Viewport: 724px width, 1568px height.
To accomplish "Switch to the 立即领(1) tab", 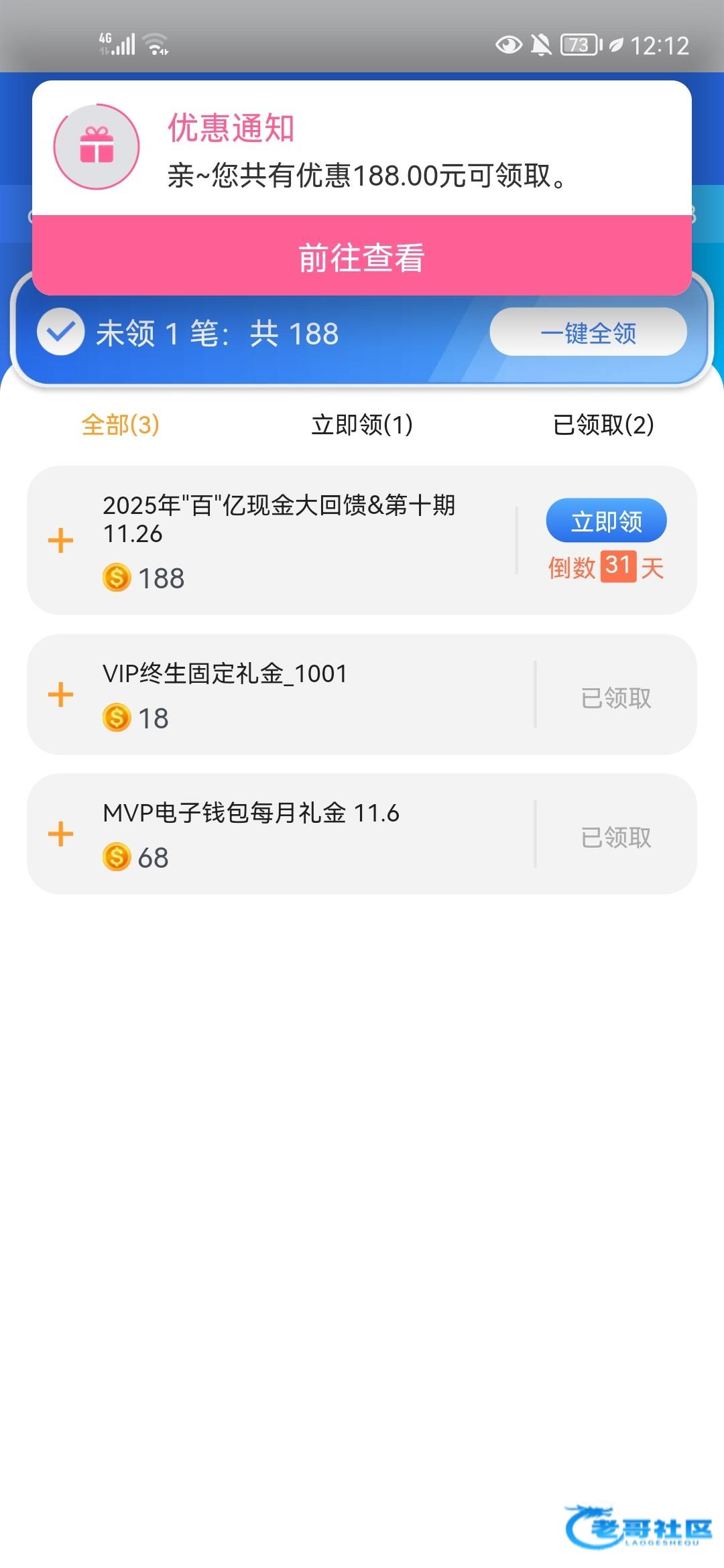I will 362,424.
